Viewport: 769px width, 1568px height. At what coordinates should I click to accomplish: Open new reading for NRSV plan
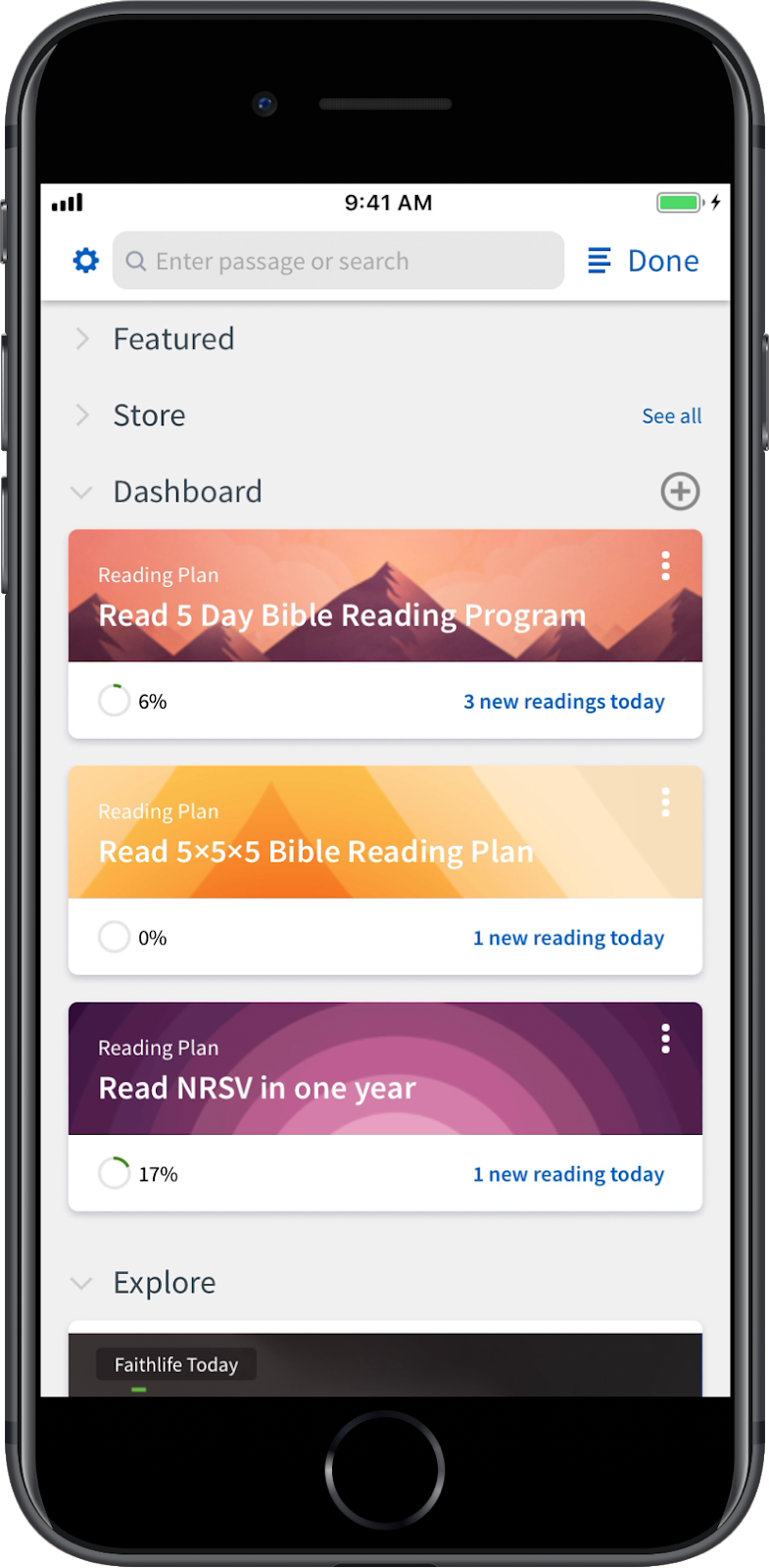(x=568, y=1174)
